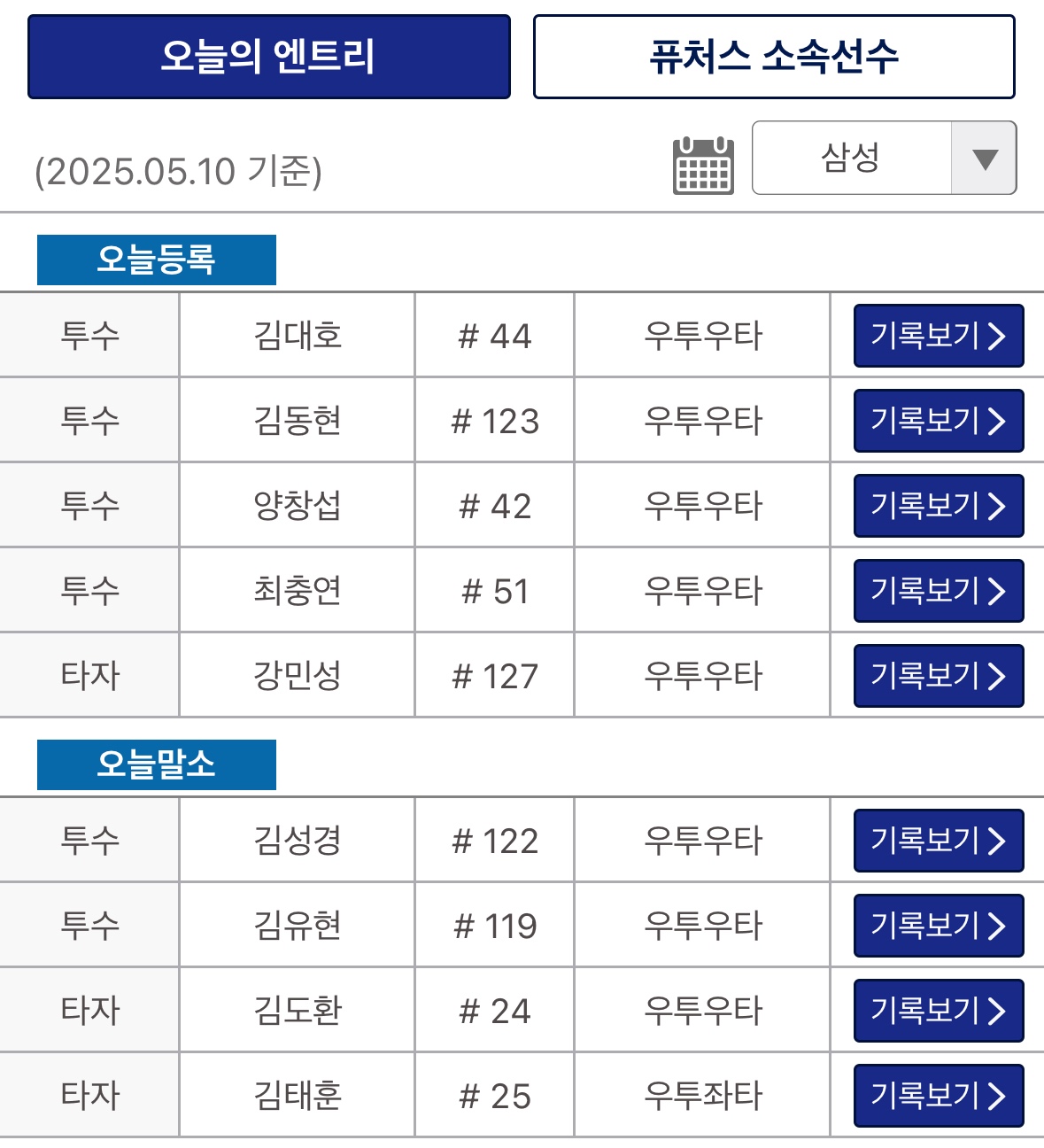View records for 김태훈
This screenshot has width=1044, height=1148.
[x=939, y=1096]
